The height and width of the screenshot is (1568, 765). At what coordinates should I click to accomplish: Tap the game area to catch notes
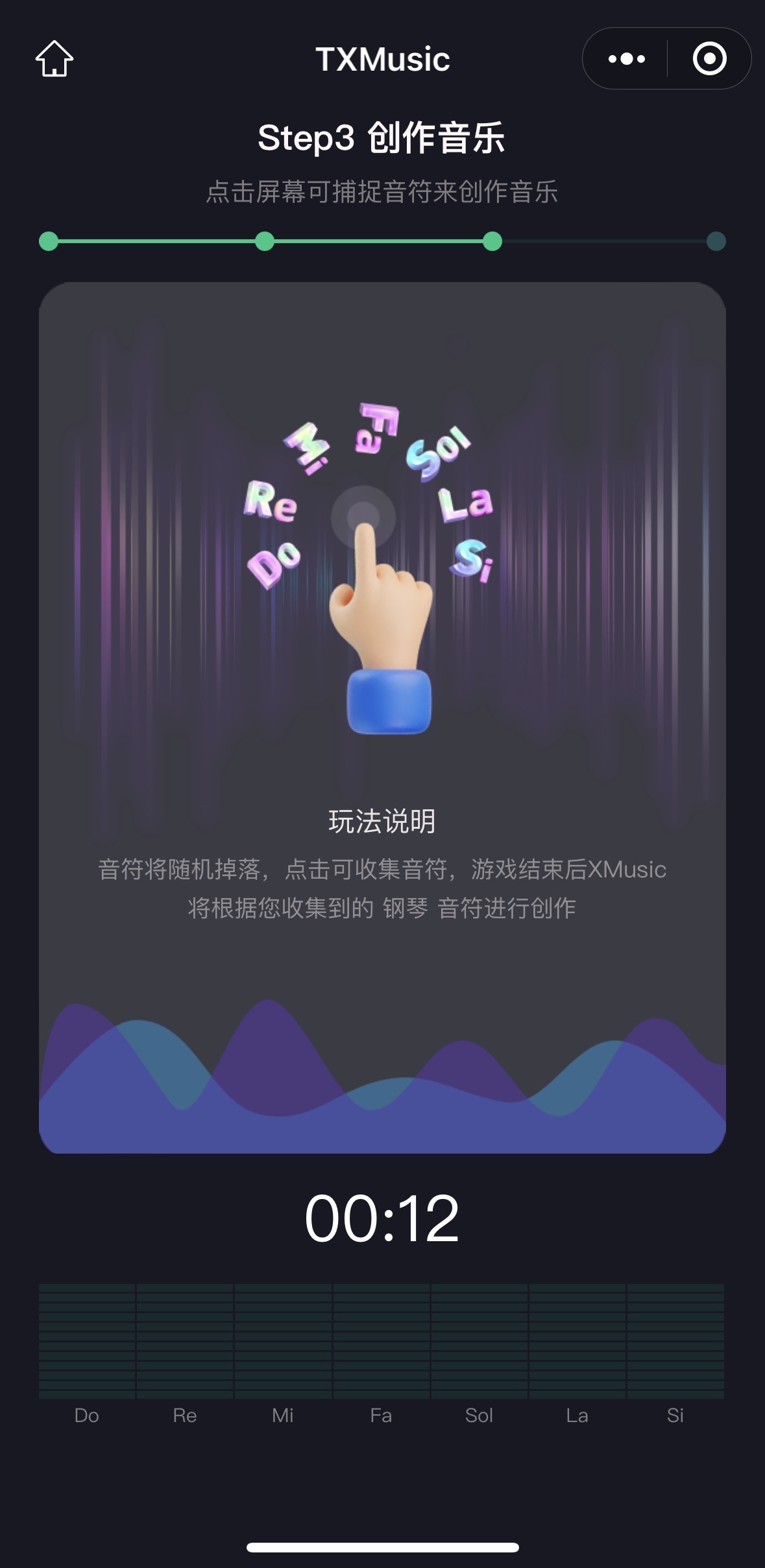tap(382, 717)
